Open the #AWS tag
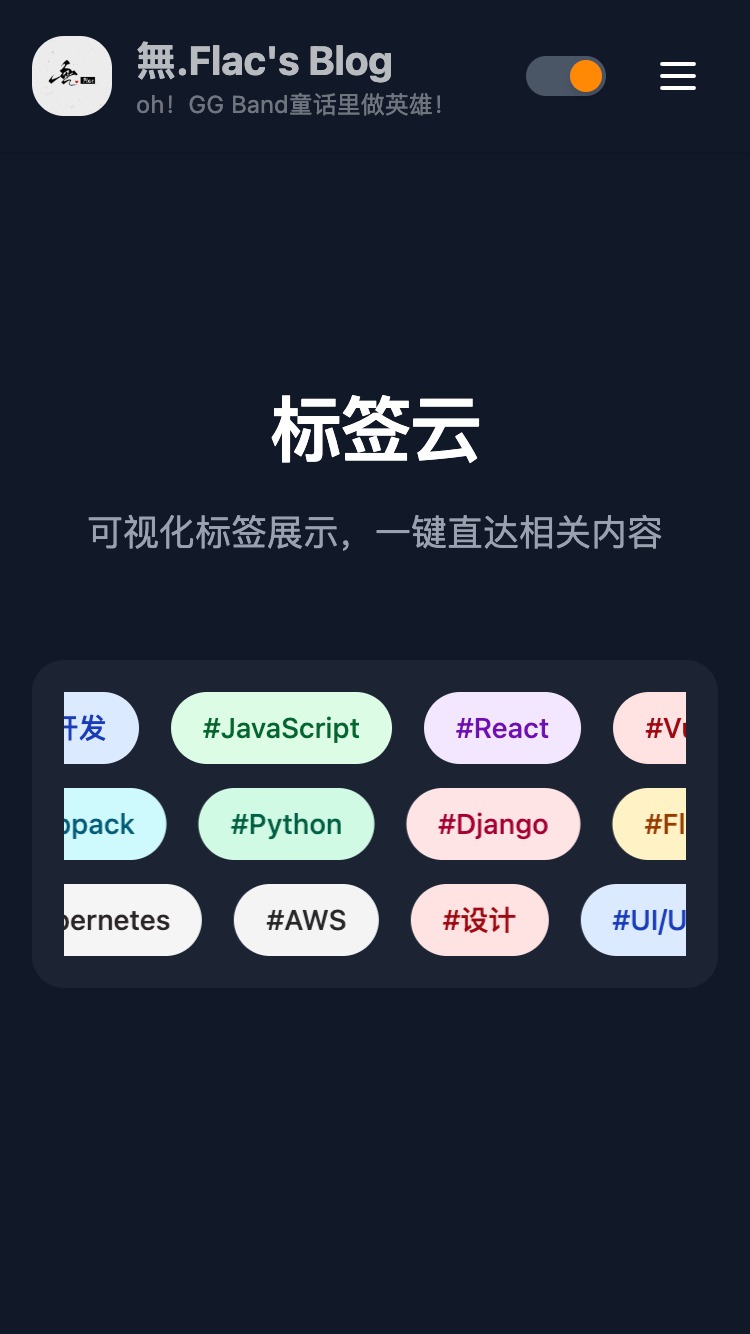This screenshot has height=1334, width=750. (306, 920)
